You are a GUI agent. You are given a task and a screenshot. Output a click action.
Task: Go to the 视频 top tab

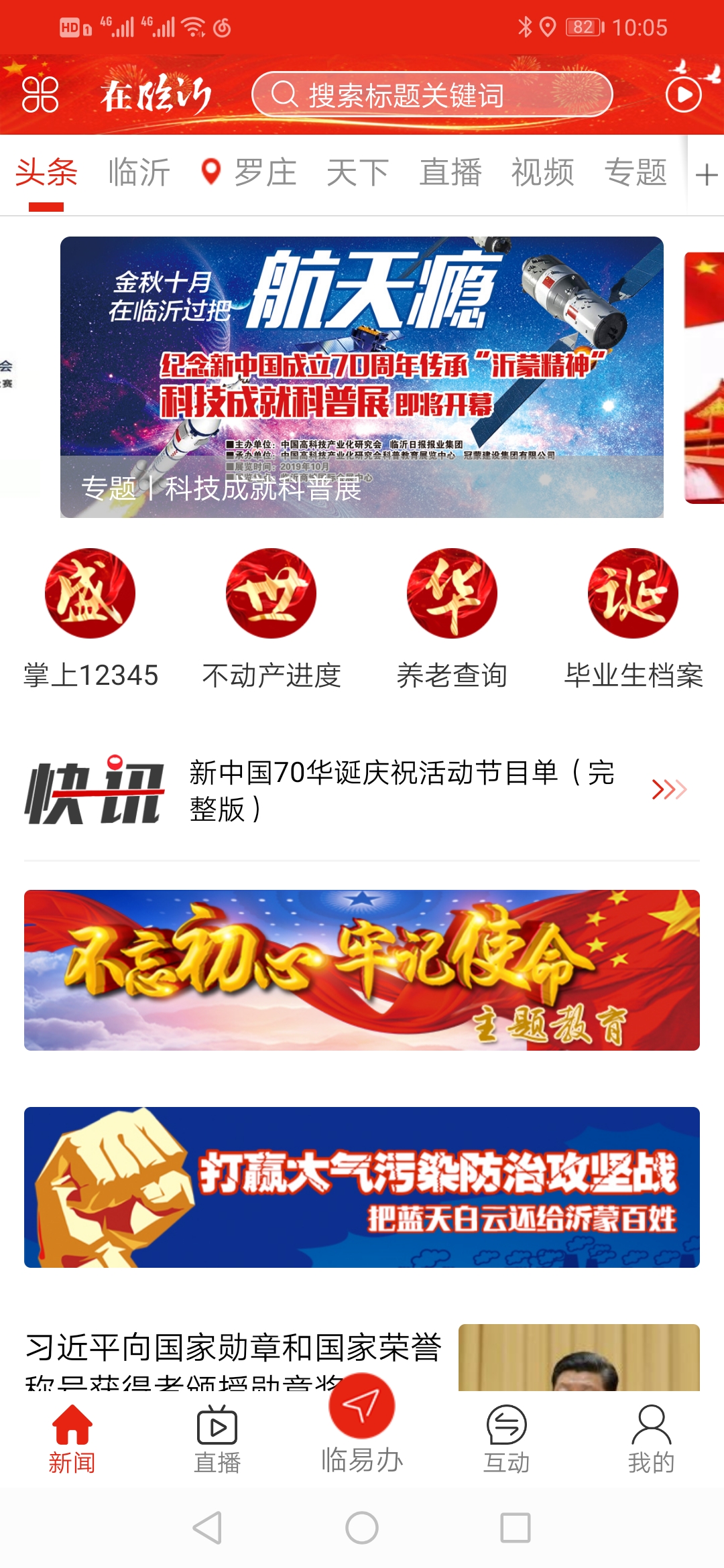(542, 173)
